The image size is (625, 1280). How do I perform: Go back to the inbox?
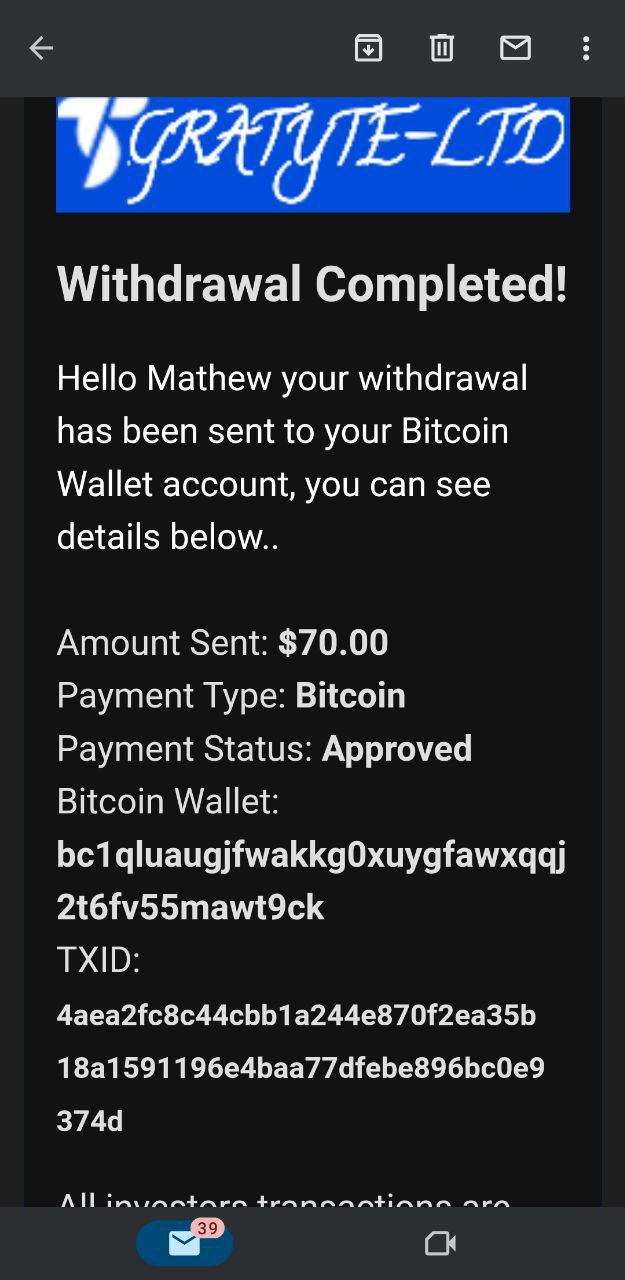(x=41, y=48)
